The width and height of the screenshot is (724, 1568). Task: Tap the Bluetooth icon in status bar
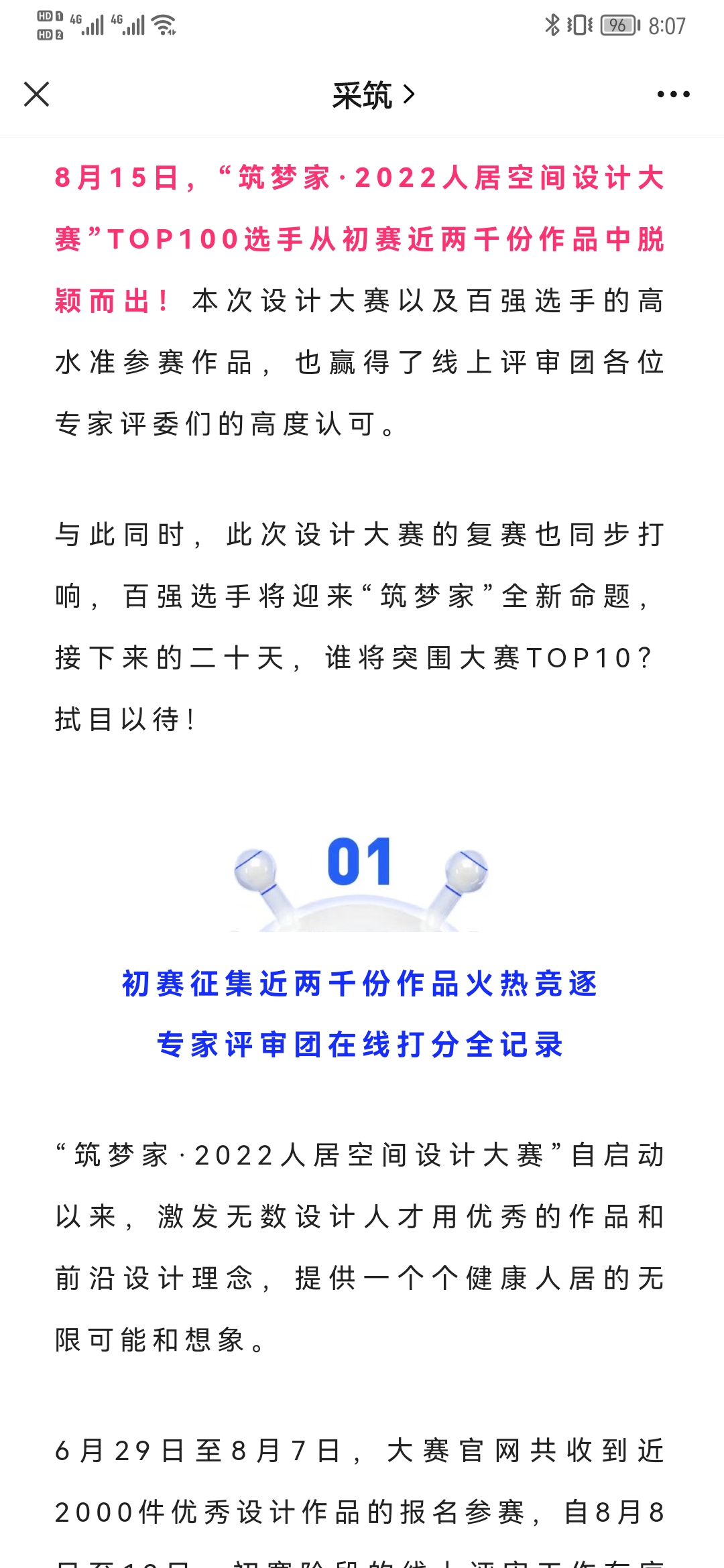(552, 23)
